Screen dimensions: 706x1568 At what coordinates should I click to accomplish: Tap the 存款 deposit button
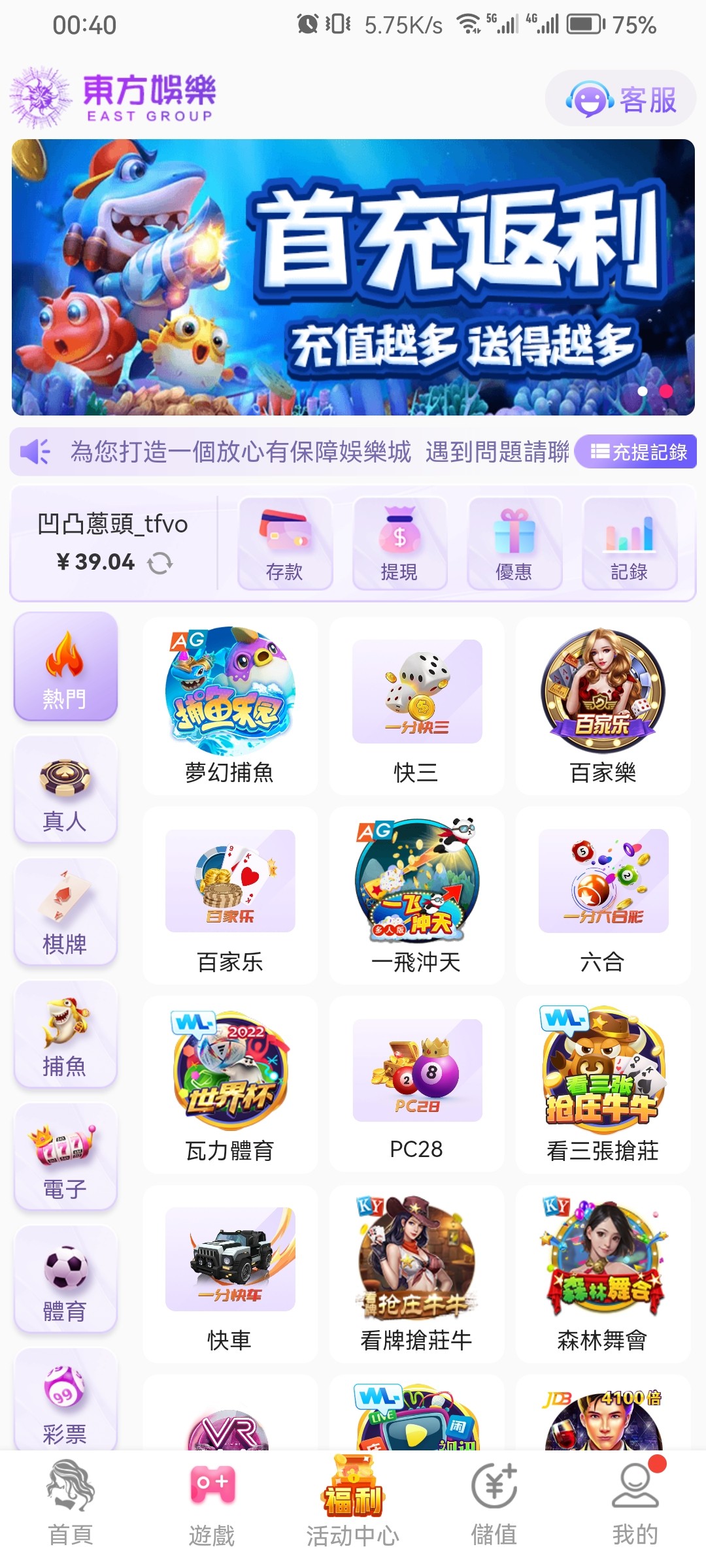coord(285,544)
